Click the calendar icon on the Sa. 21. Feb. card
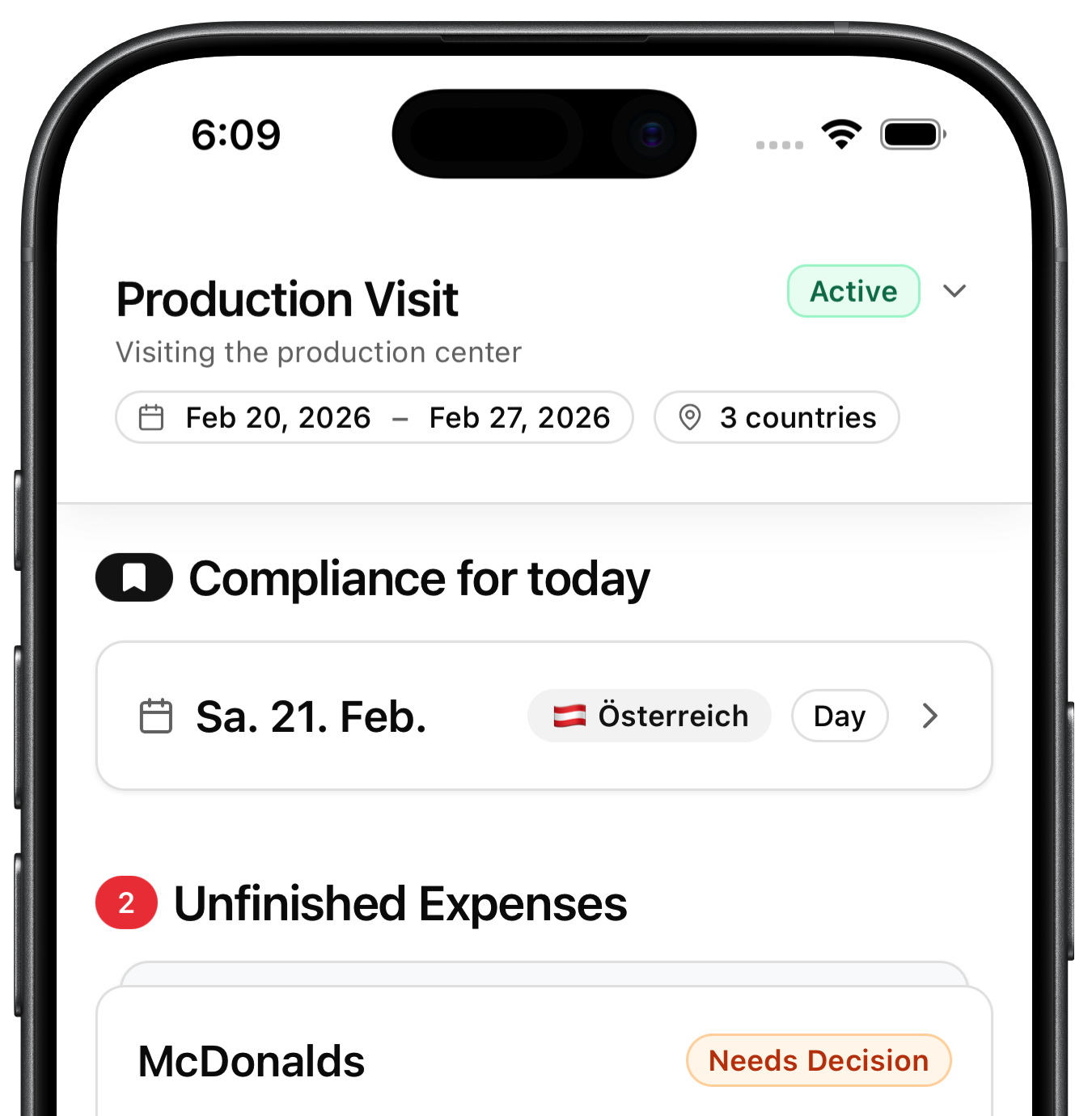Viewport: 1092px width, 1116px height. [156, 716]
